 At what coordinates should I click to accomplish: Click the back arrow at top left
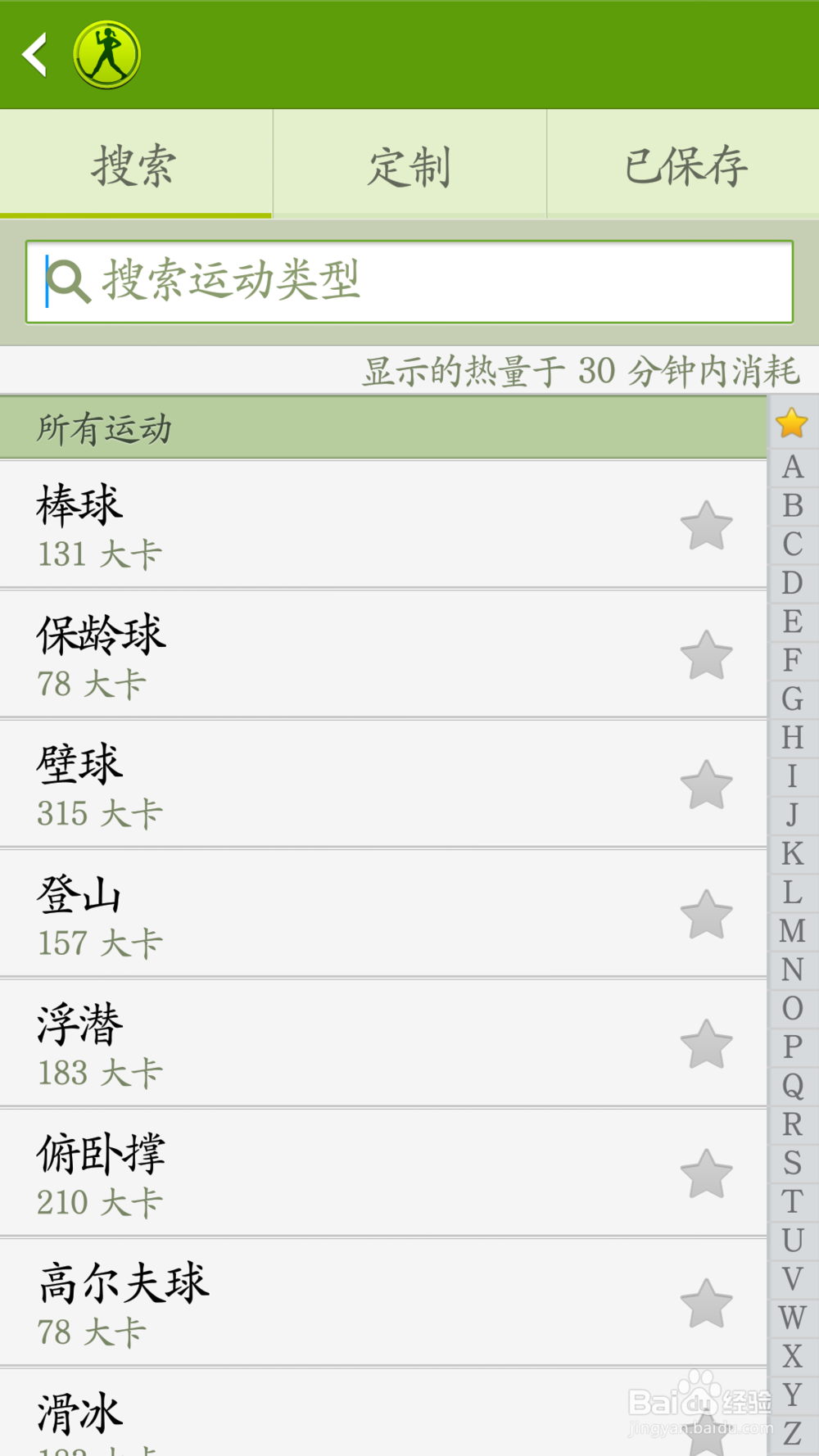click(x=34, y=54)
